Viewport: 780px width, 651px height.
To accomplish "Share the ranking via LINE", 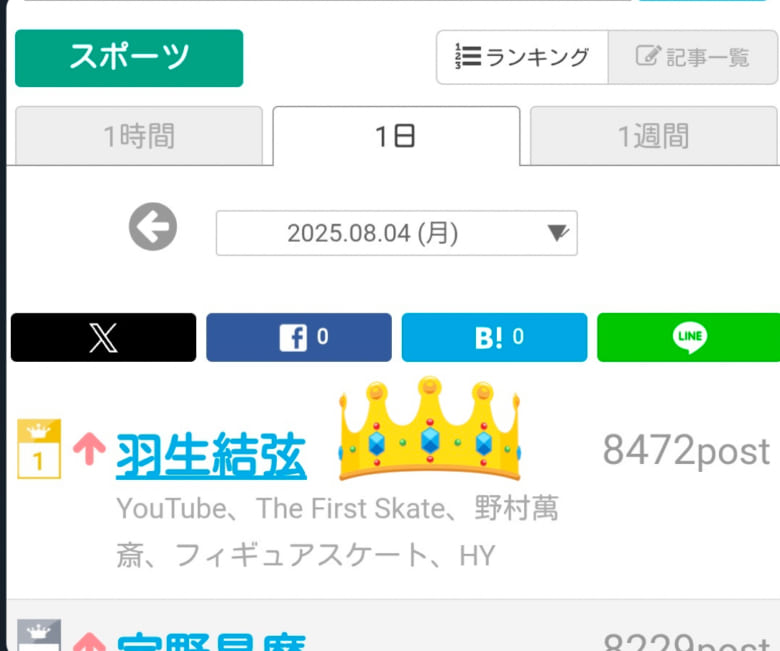I will pos(688,338).
